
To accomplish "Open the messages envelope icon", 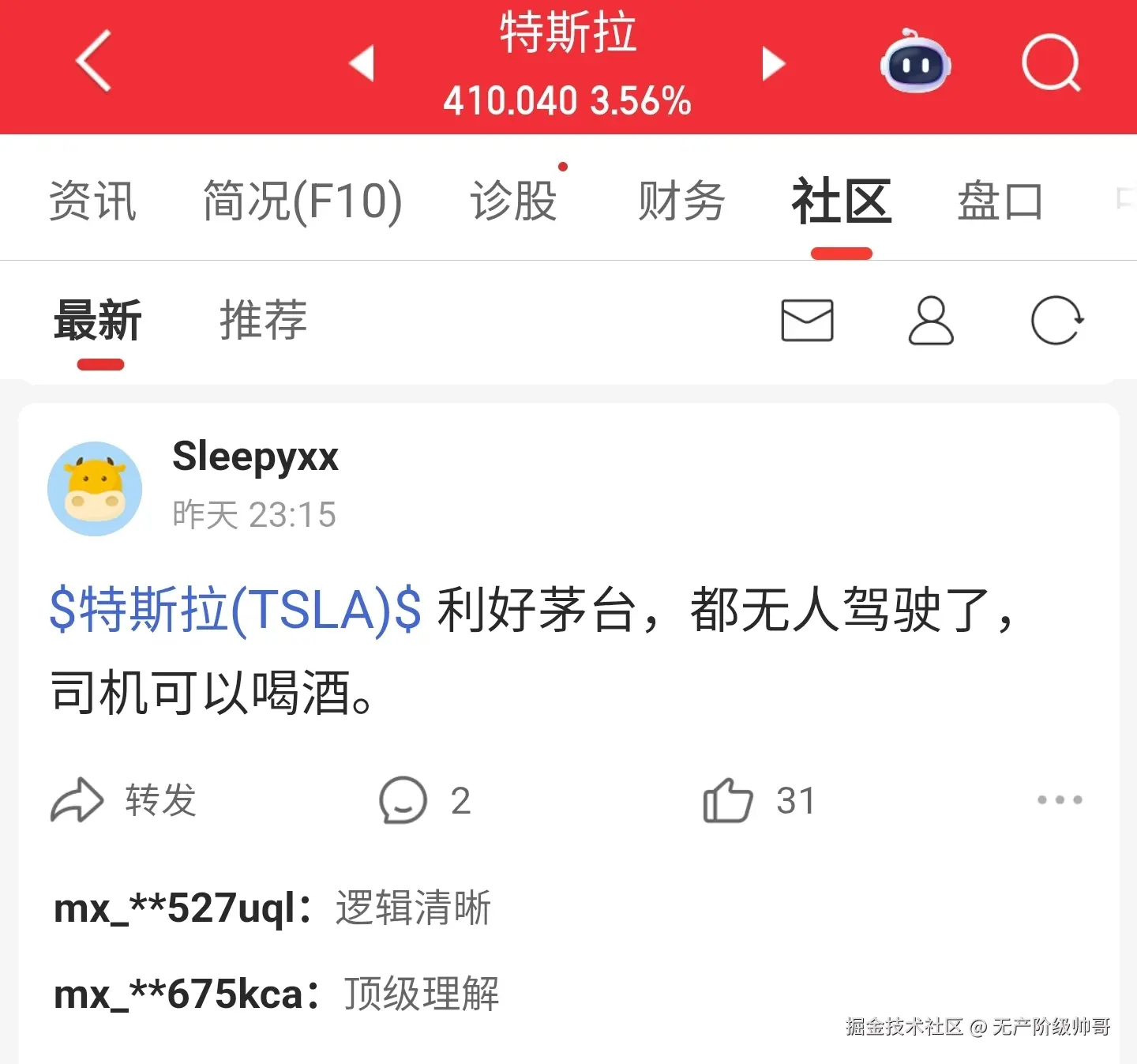I will pos(807,321).
